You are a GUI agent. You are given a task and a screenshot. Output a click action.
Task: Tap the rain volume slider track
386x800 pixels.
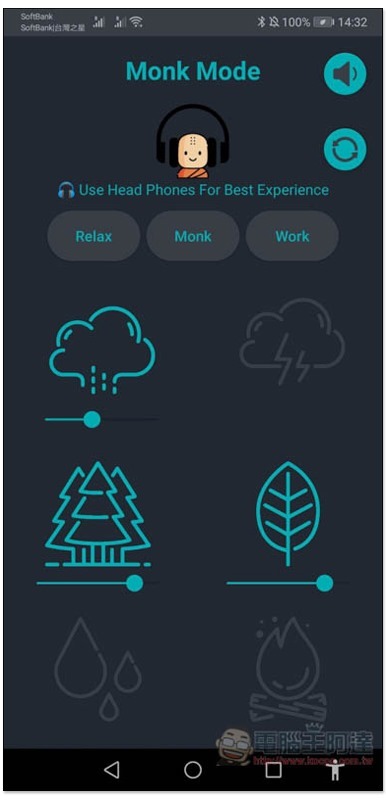102,419
